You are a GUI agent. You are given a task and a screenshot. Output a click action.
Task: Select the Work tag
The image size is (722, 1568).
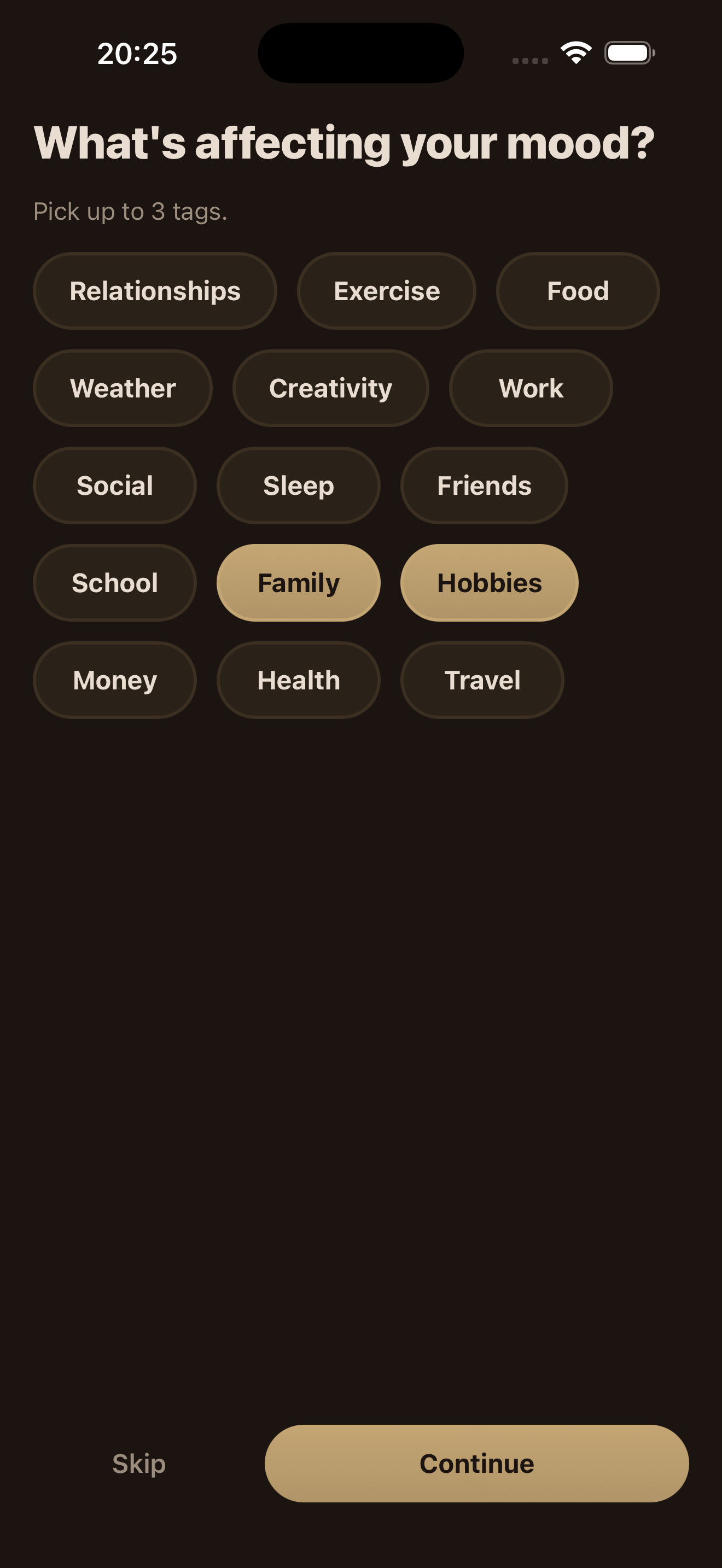(531, 388)
